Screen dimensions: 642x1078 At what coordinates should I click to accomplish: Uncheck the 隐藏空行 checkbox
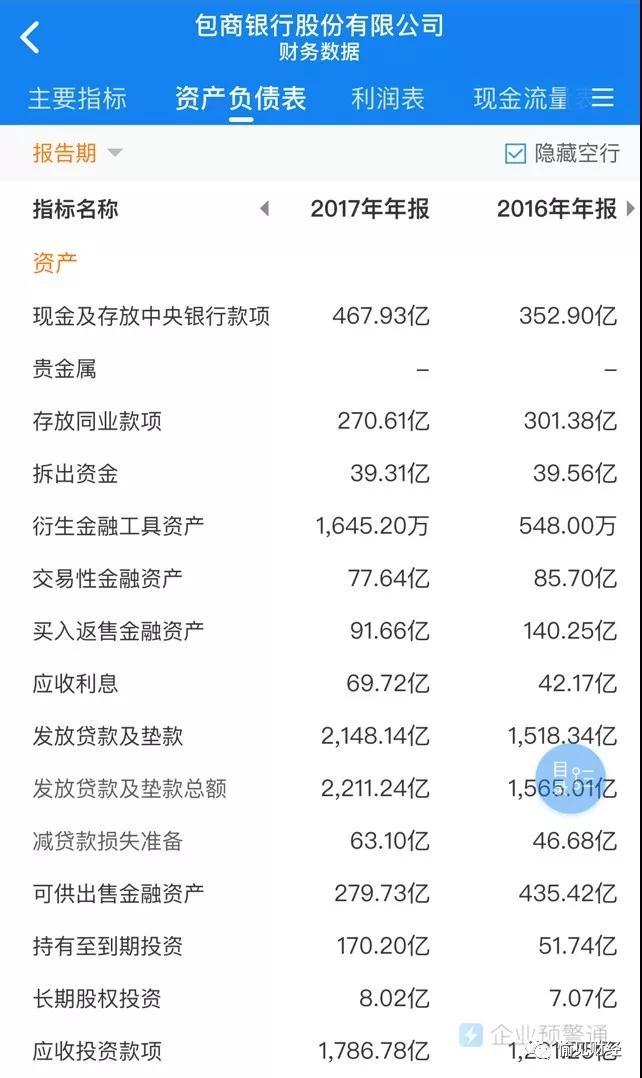(516, 153)
